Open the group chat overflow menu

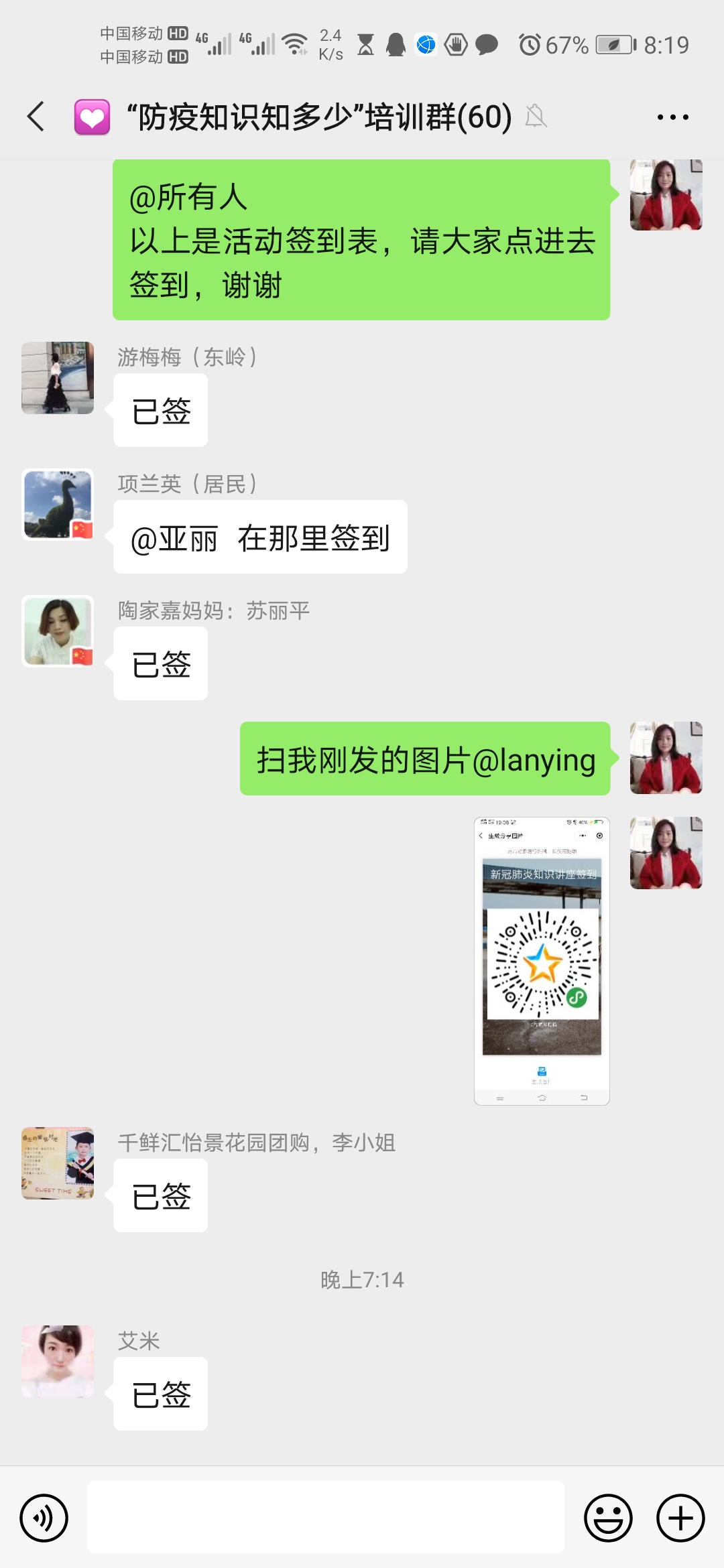[x=672, y=117]
